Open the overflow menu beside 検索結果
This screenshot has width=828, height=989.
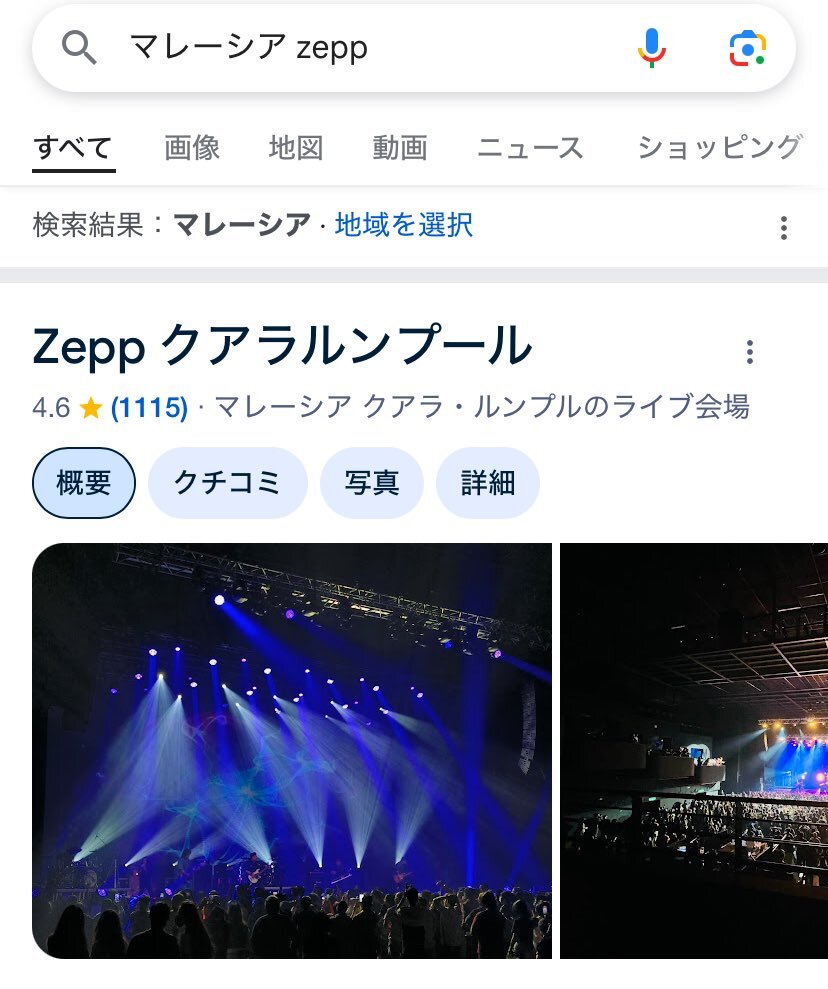pos(784,228)
